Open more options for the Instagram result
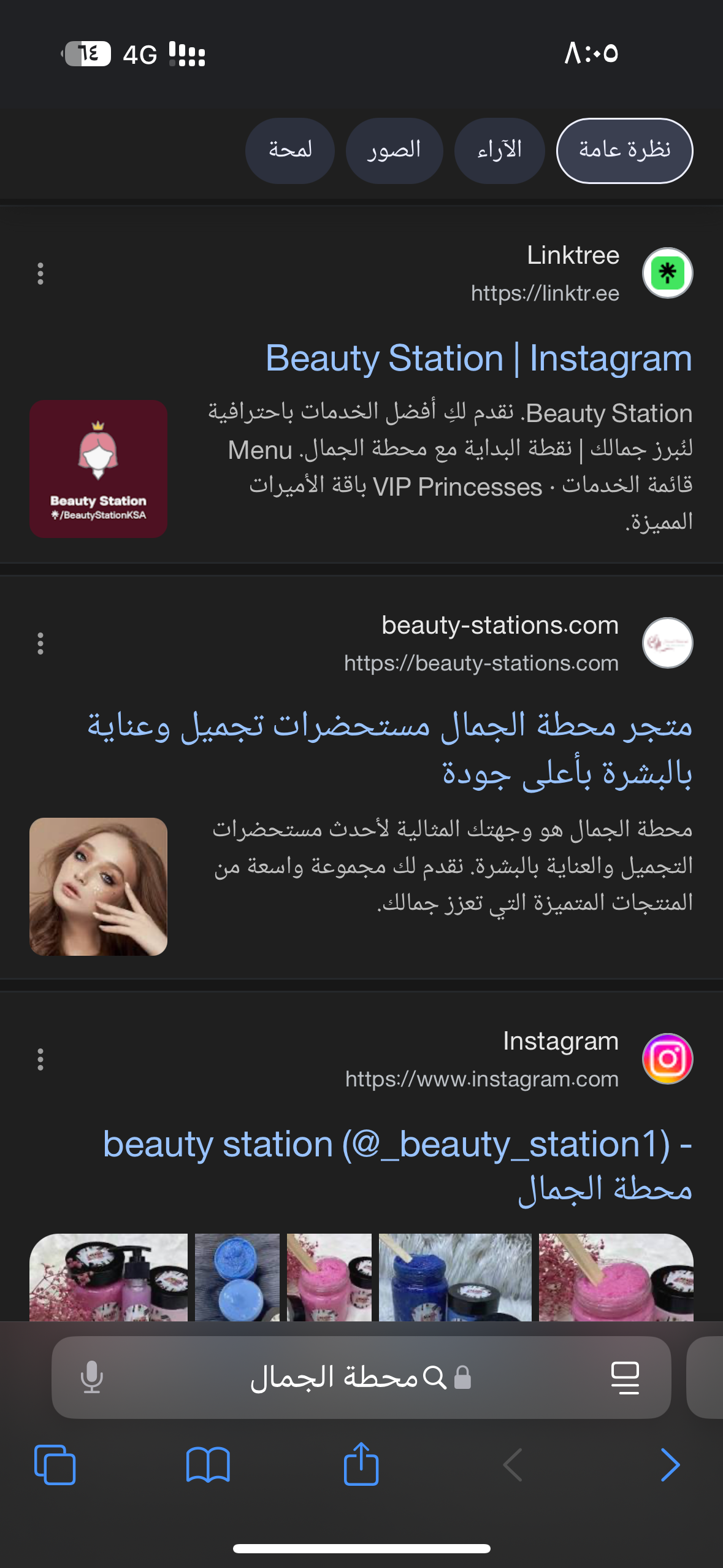 (40, 1059)
